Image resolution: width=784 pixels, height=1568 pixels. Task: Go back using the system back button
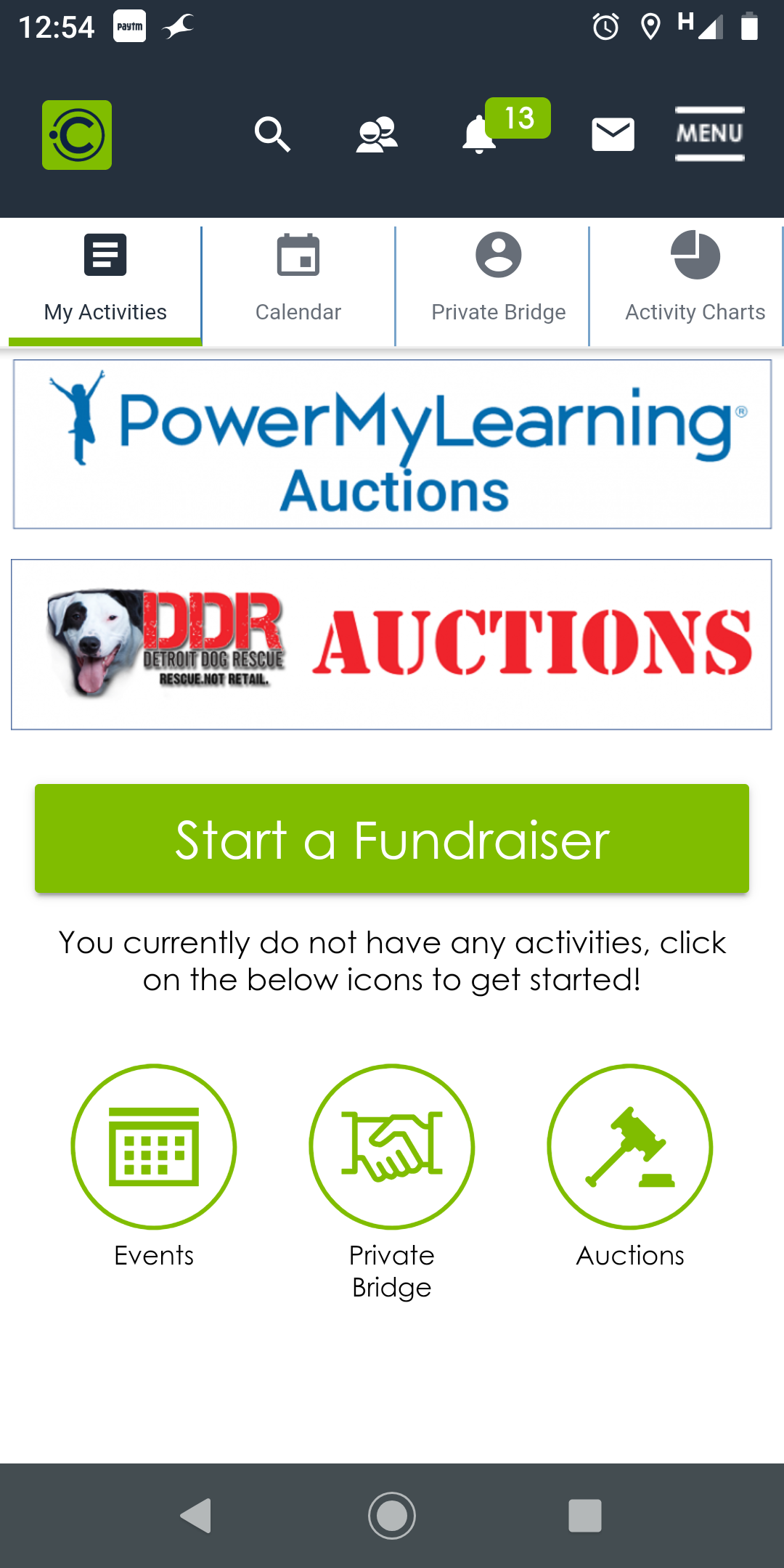tap(196, 1516)
